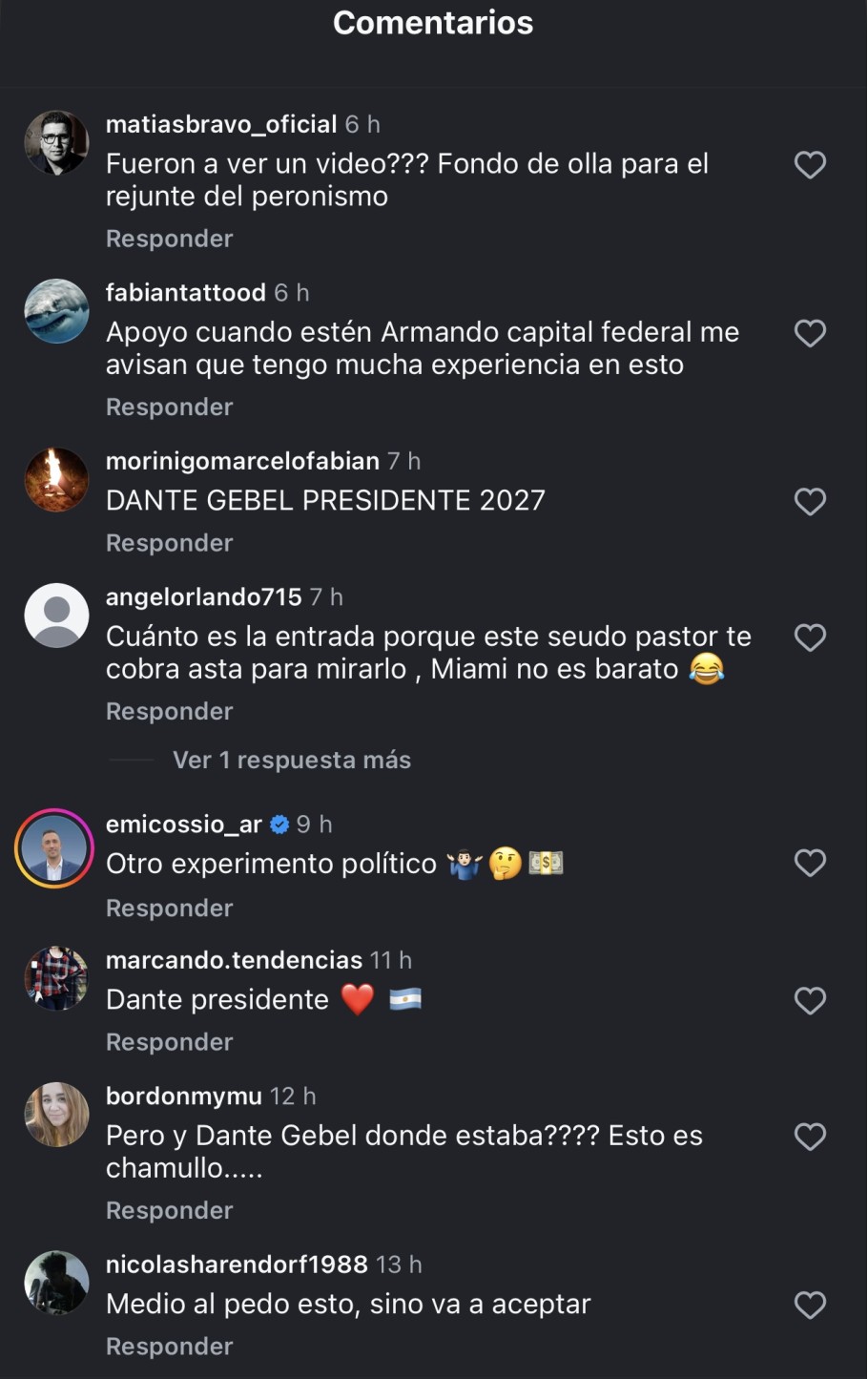
Task: Like morinigomarcelofabian's comment
Action: [810, 502]
